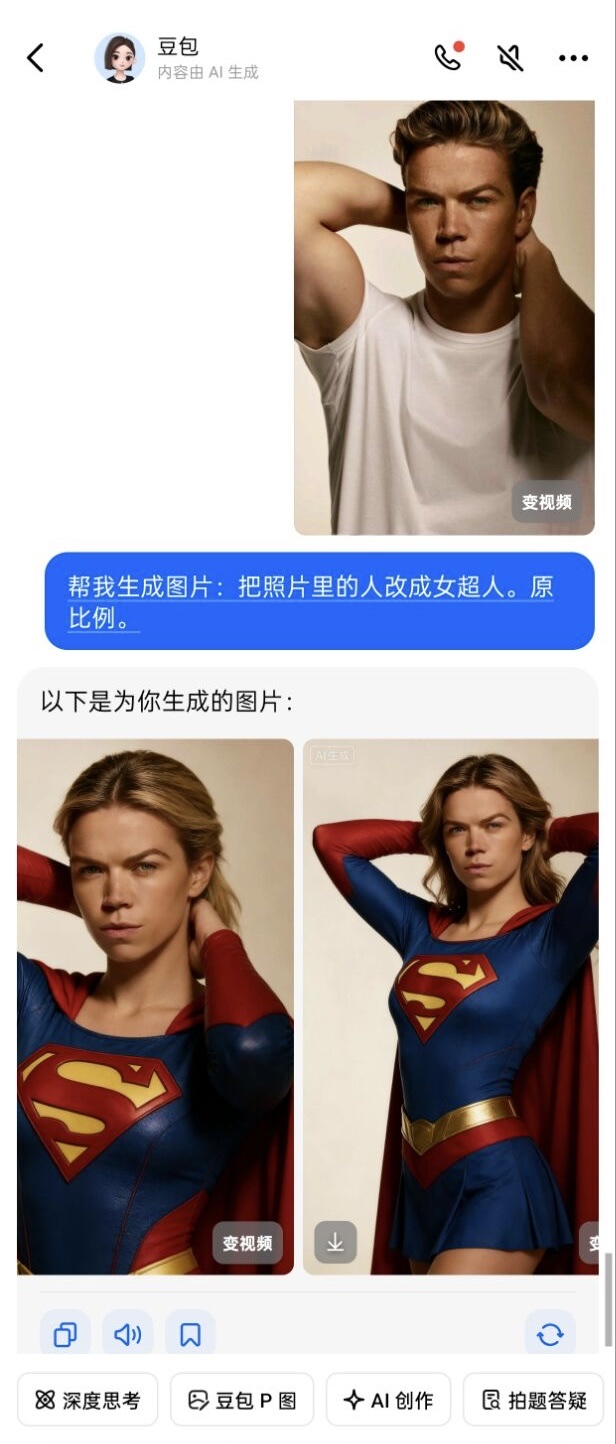Bookmark this generated reply

pyautogui.click(x=190, y=1334)
